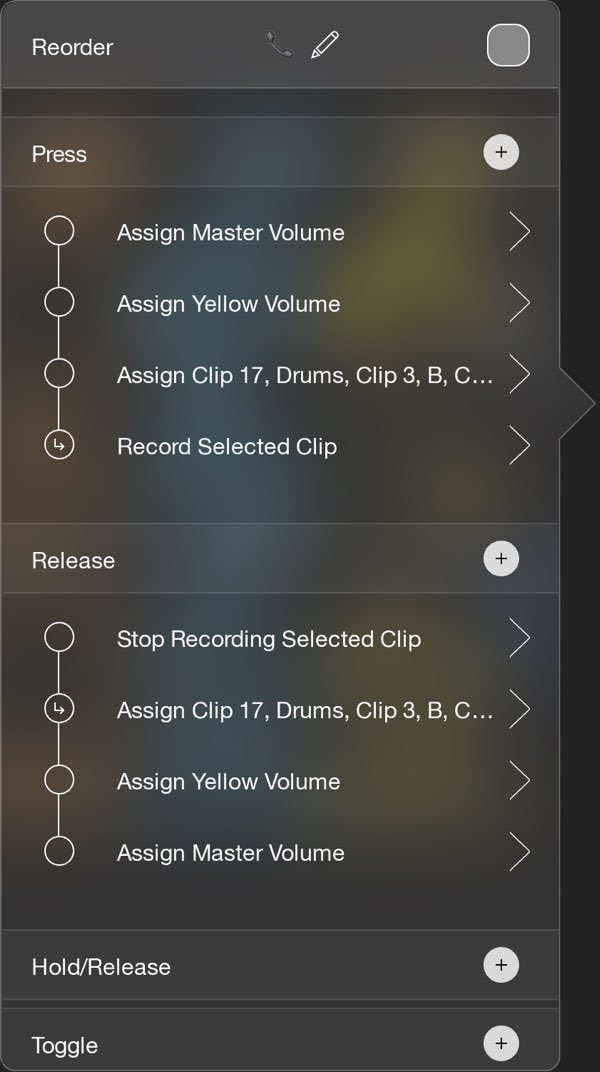This screenshot has width=600, height=1072.
Task: Open Assign Master Volume under Release
Action: 280,852
